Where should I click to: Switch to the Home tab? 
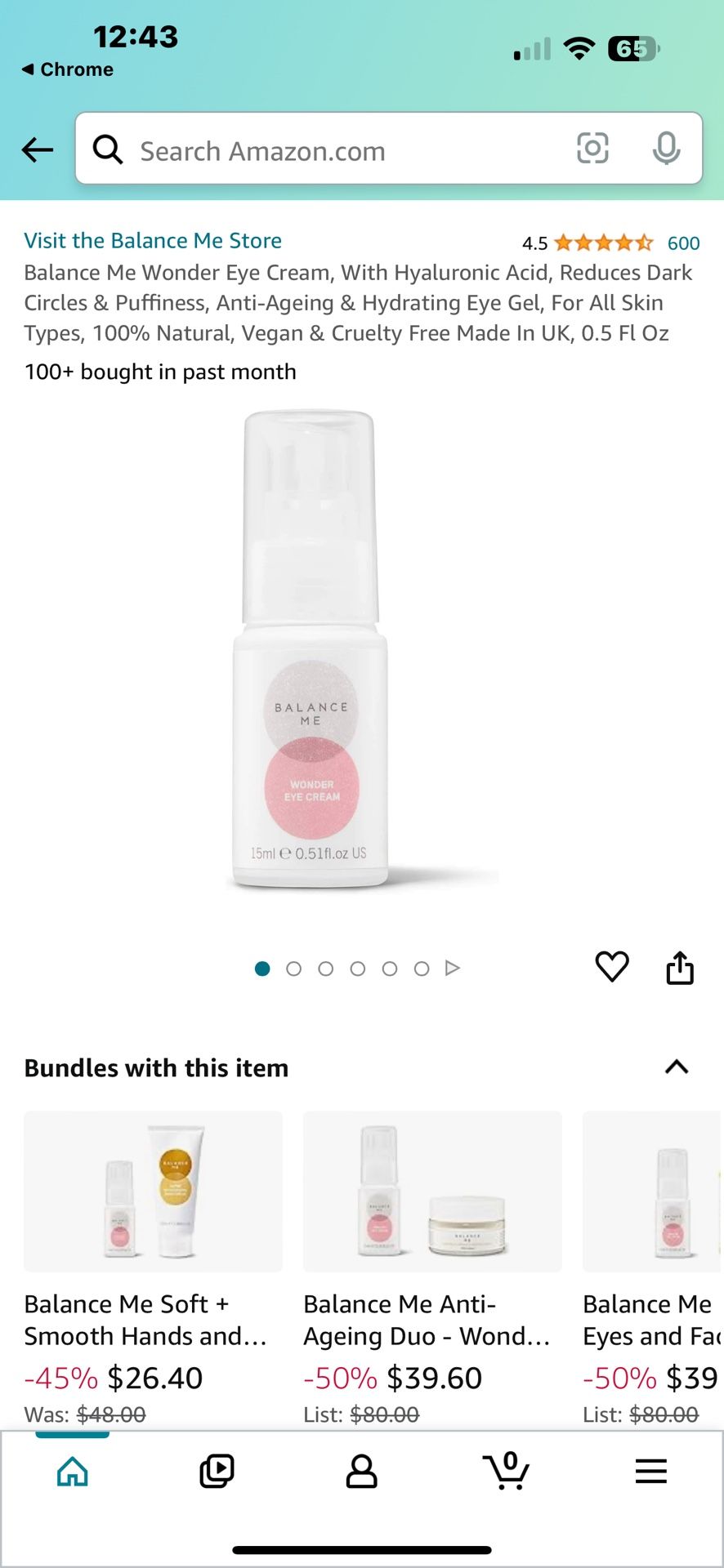pos(73,1472)
